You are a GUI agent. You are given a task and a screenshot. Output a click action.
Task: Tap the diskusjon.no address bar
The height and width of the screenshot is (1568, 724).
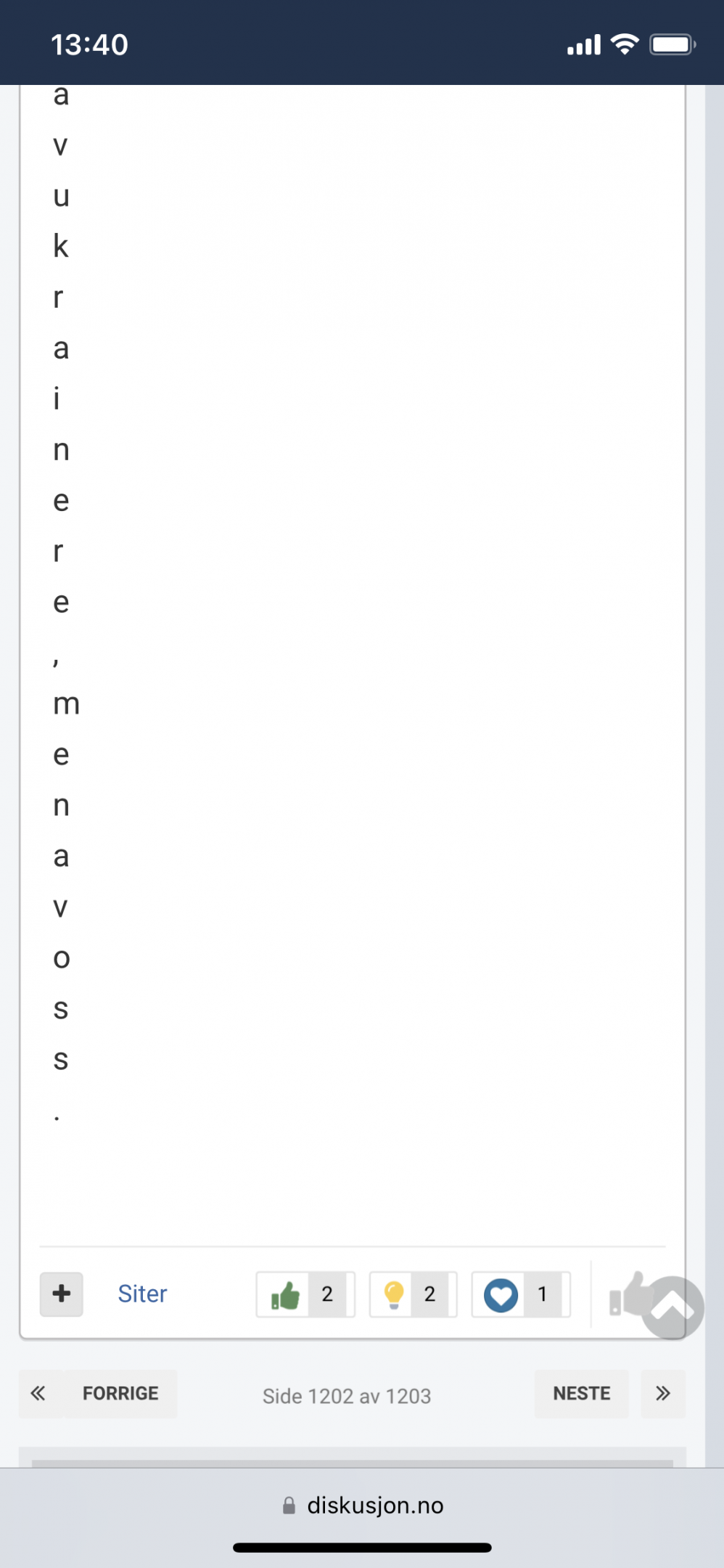(x=362, y=1506)
